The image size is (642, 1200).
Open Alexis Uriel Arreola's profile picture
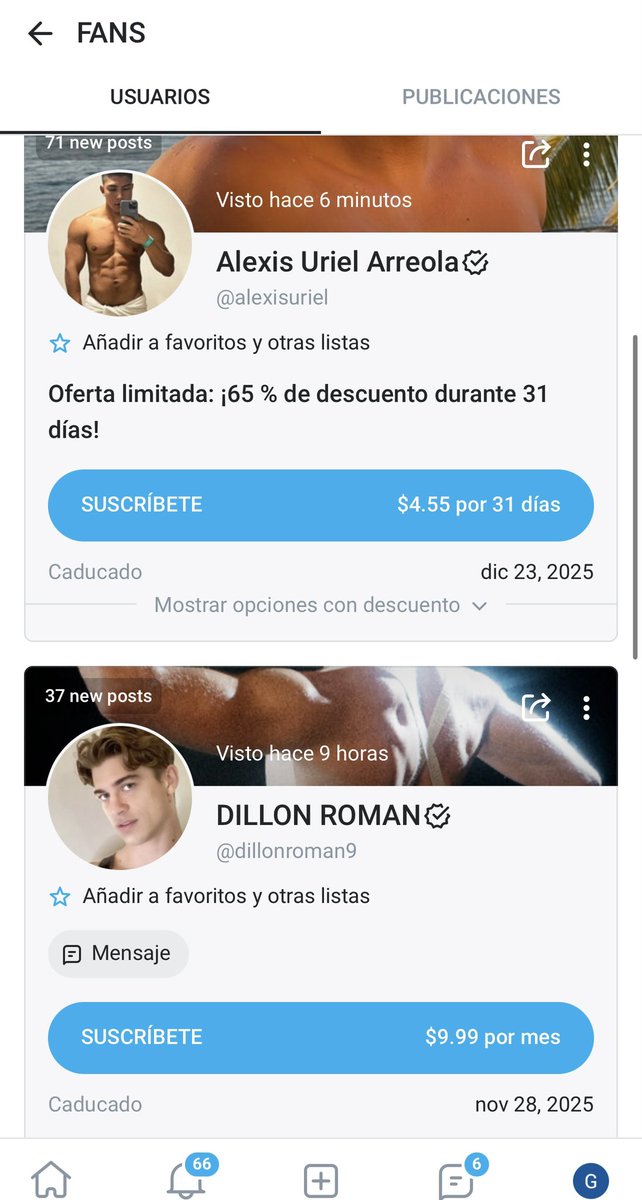pyautogui.click(x=120, y=244)
